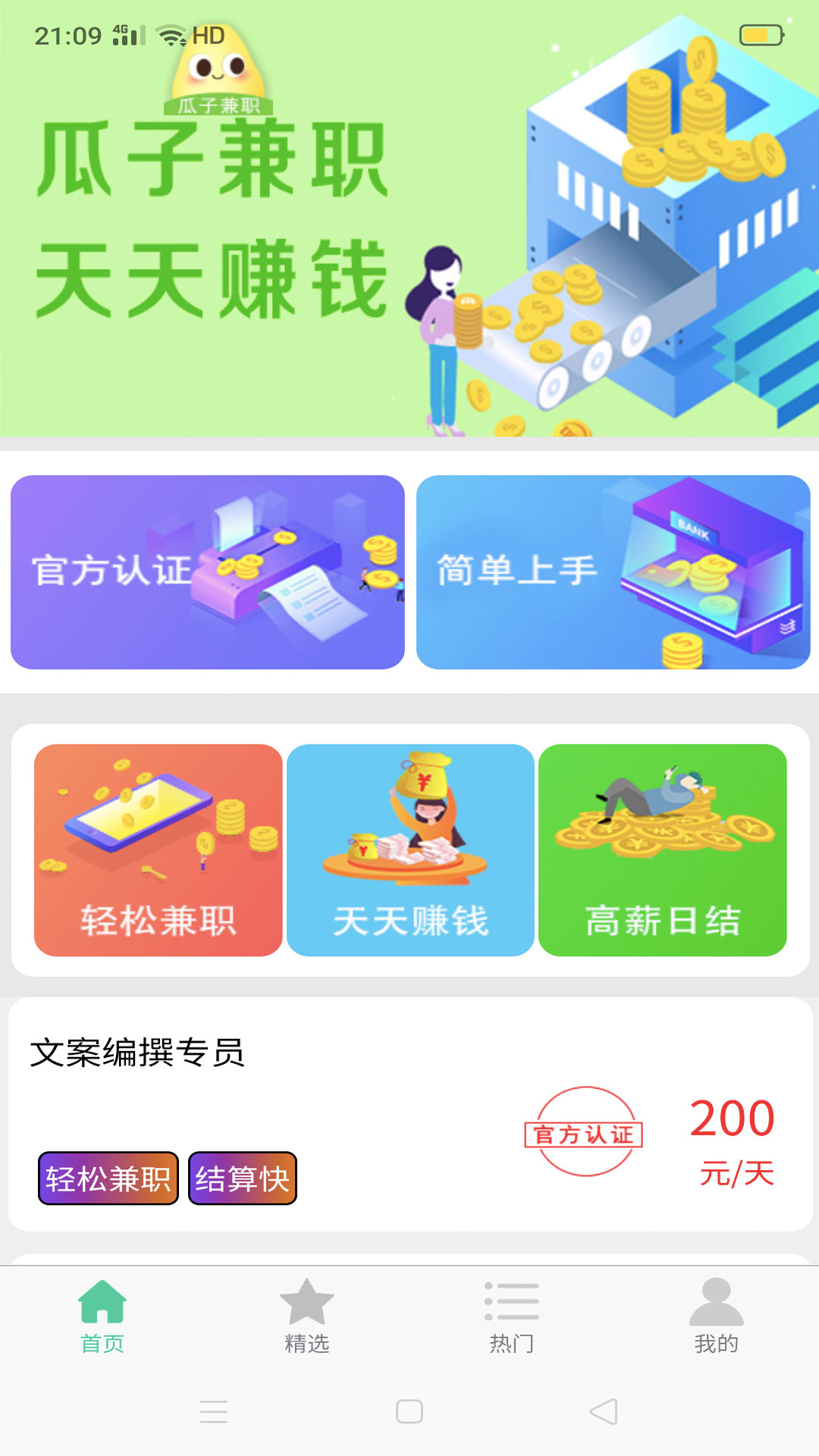Open the 简单上手 banner card
This screenshot has height=1456, width=819.
pos(613,571)
